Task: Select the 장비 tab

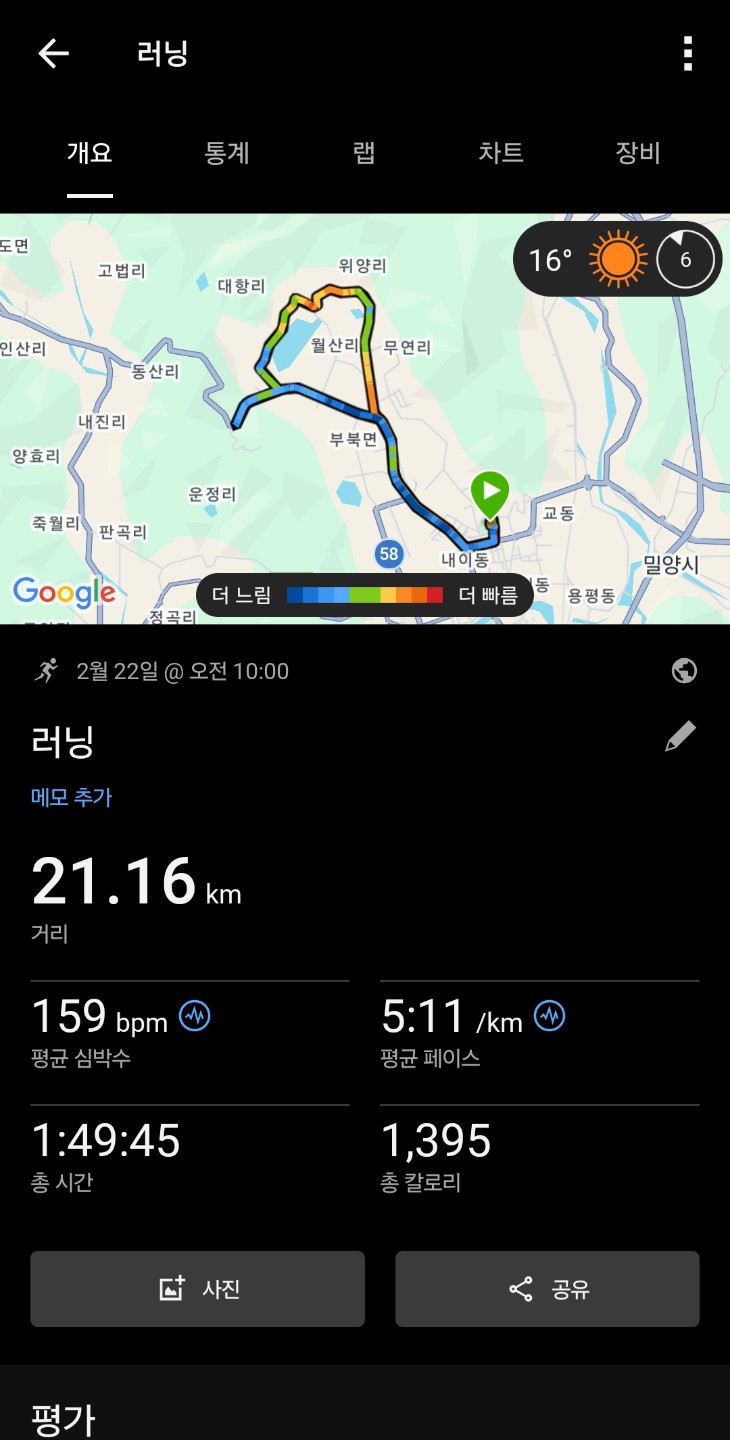Action: [x=638, y=153]
